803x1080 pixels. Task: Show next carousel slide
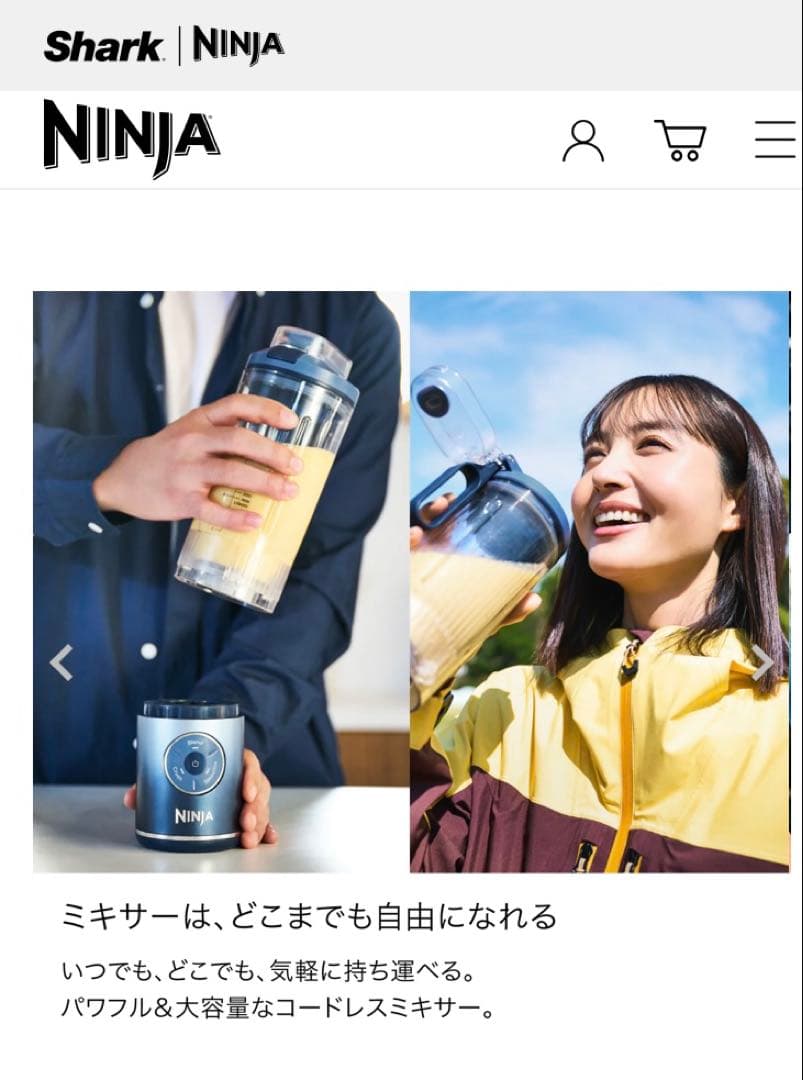tap(762, 662)
